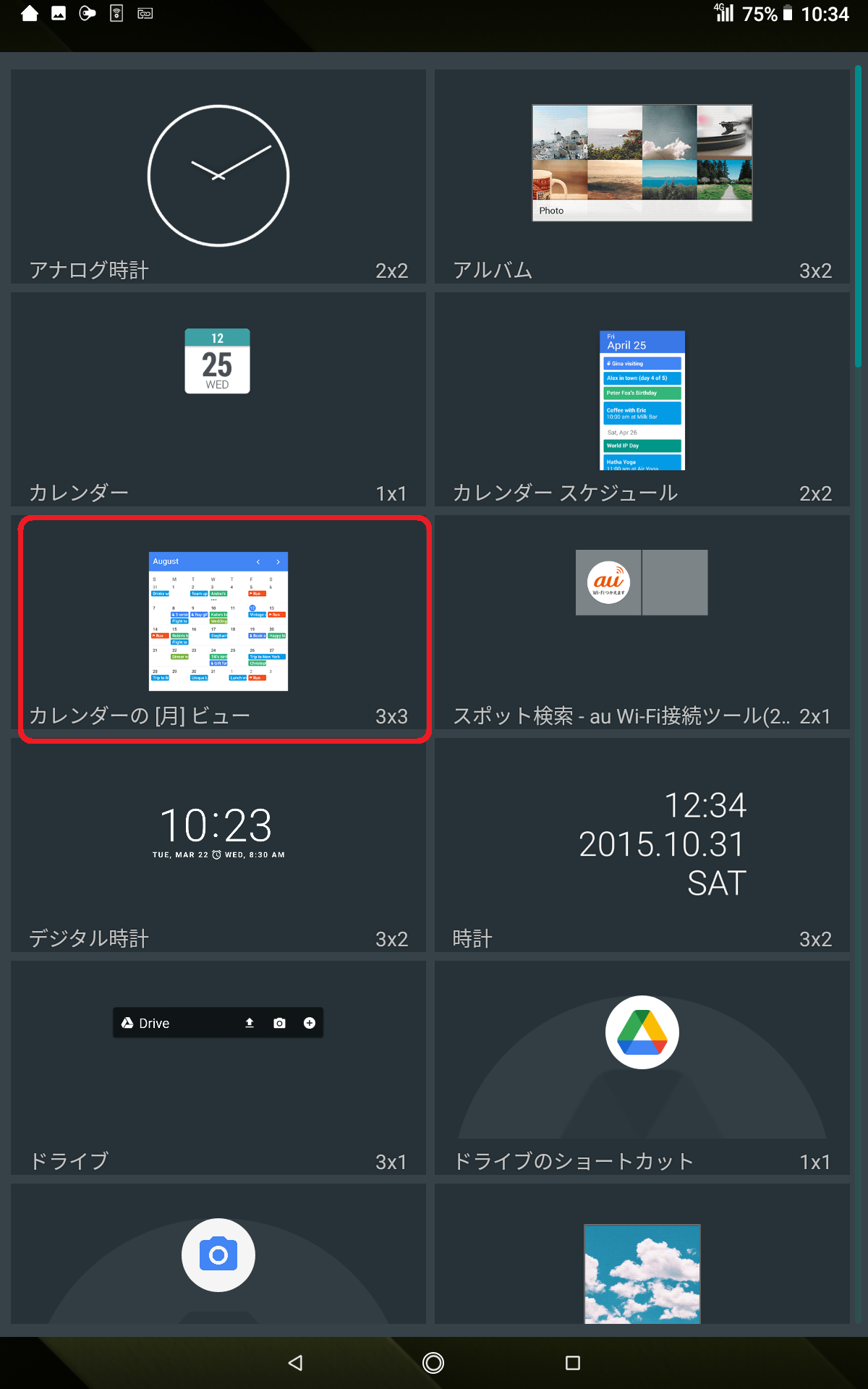Tap the カレンダーの [月] ビュー 3x3 widget

[x=218, y=622]
